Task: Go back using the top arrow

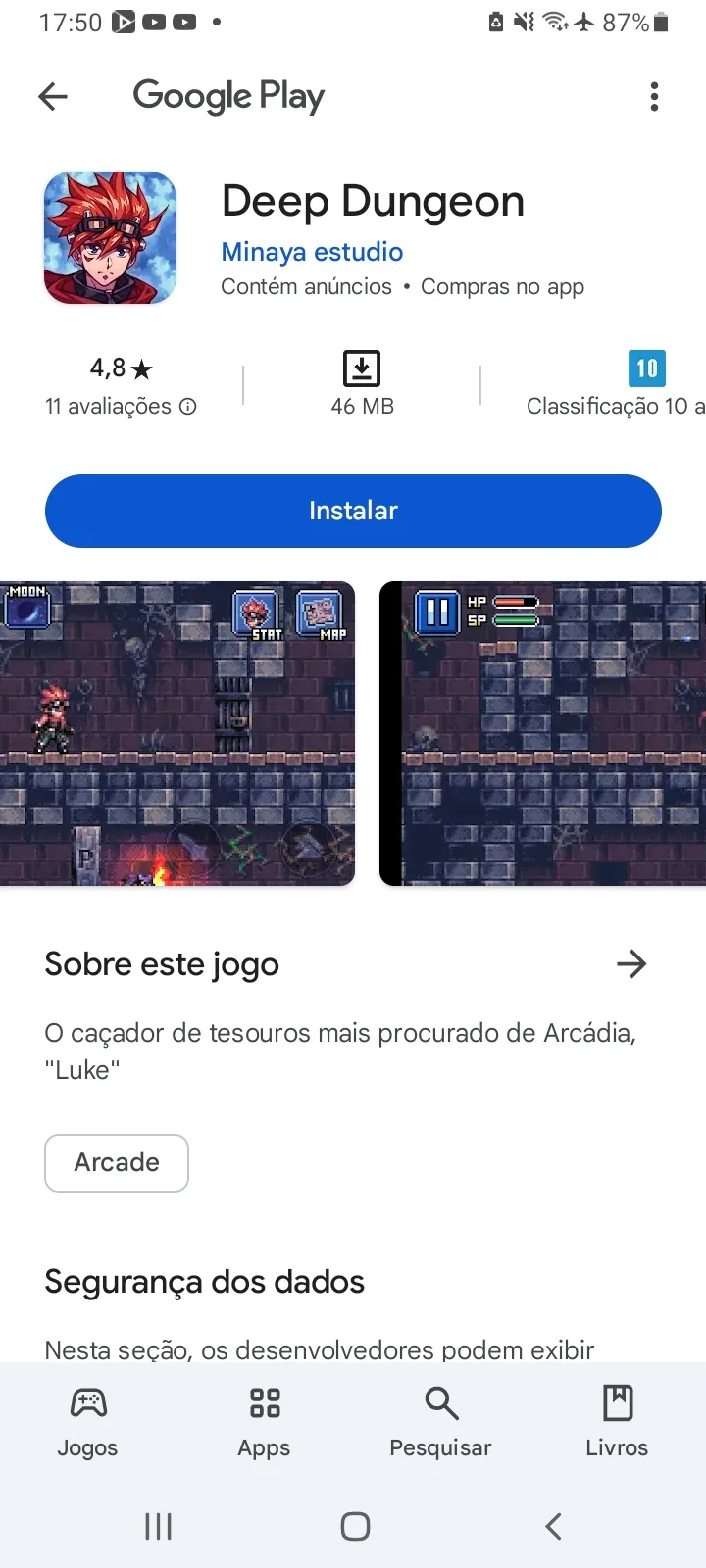Action: click(x=53, y=96)
